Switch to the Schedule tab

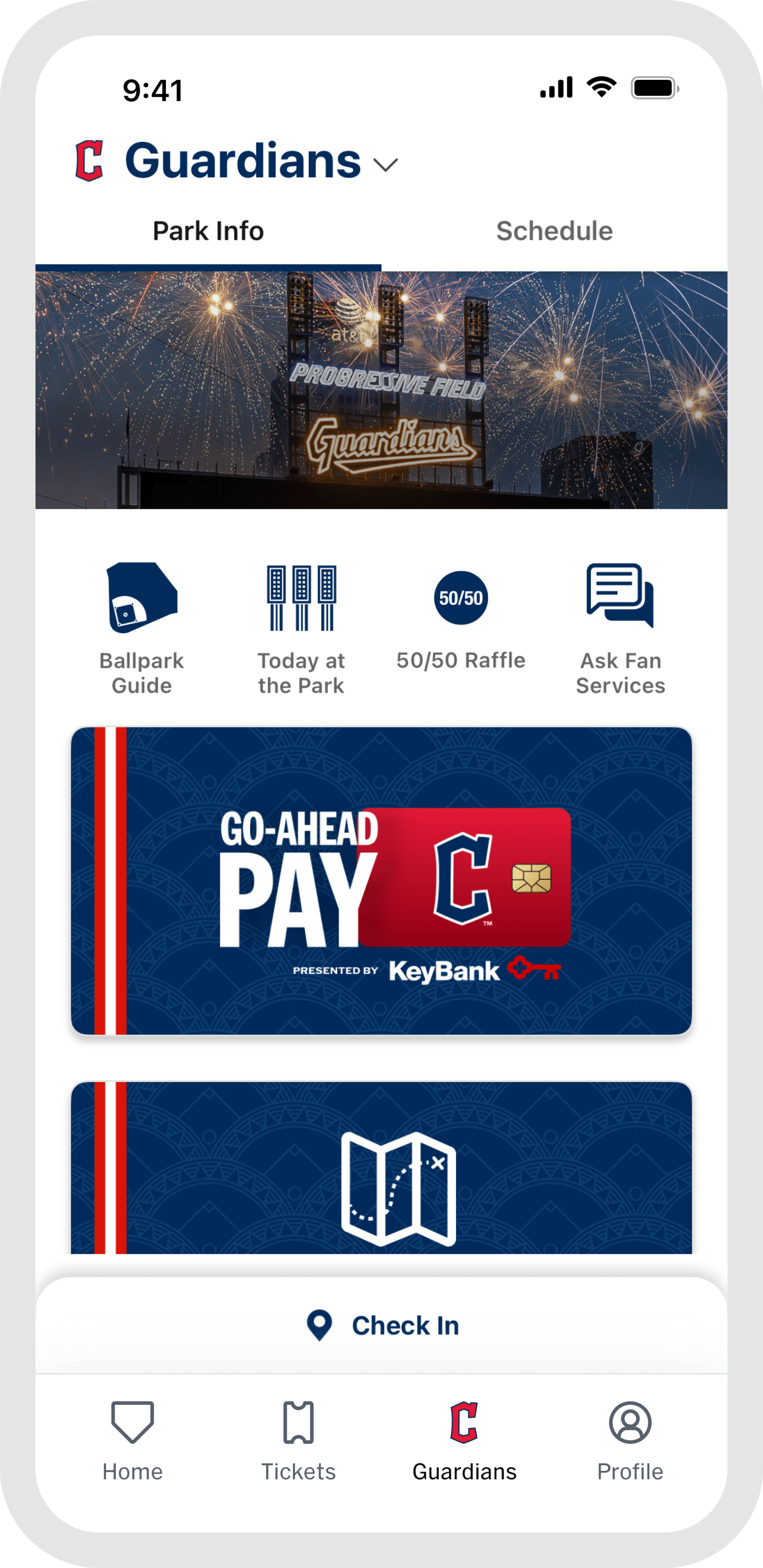pyautogui.click(x=554, y=231)
